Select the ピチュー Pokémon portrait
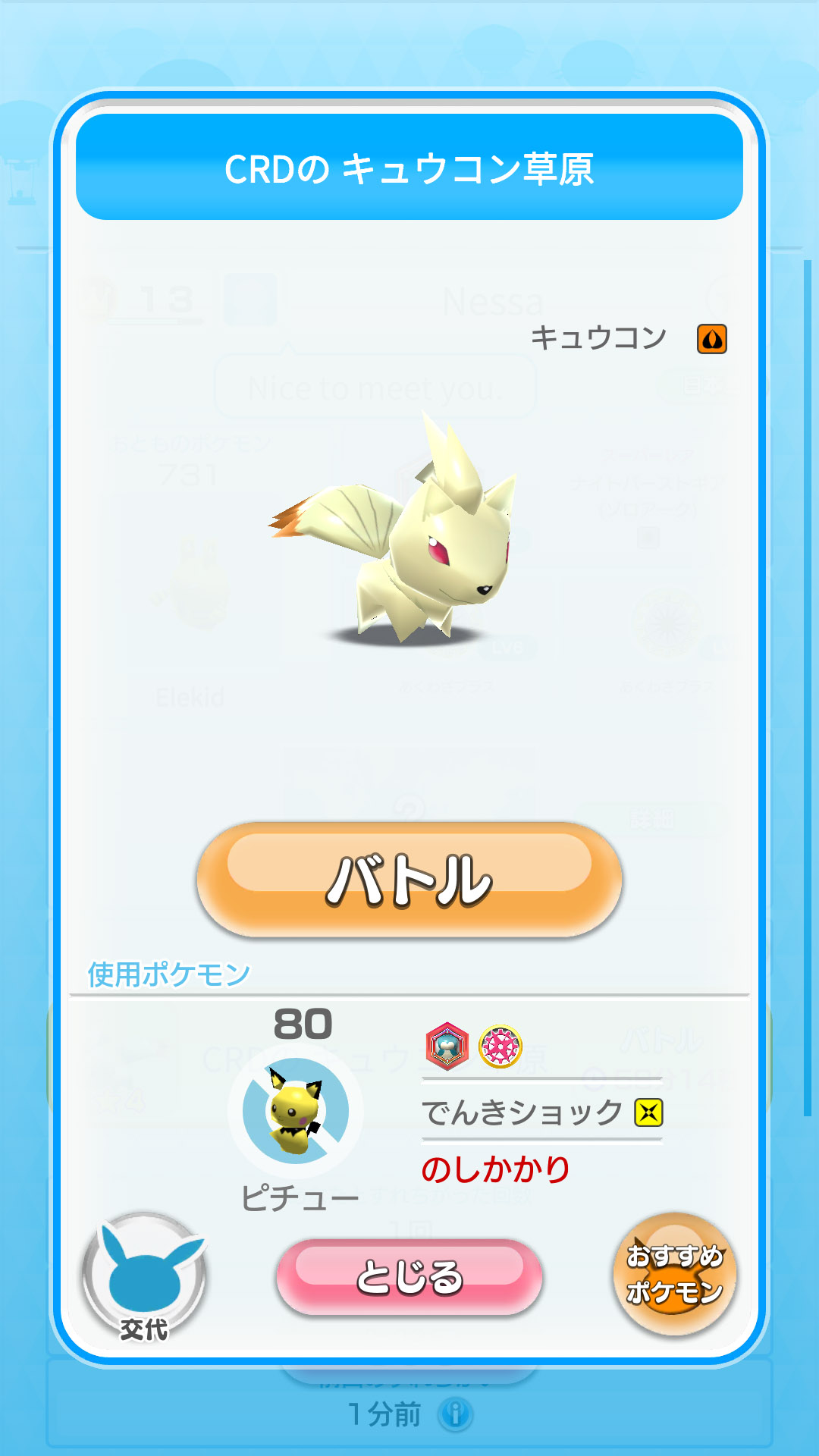This screenshot has height=1456, width=819. (x=296, y=1111)
